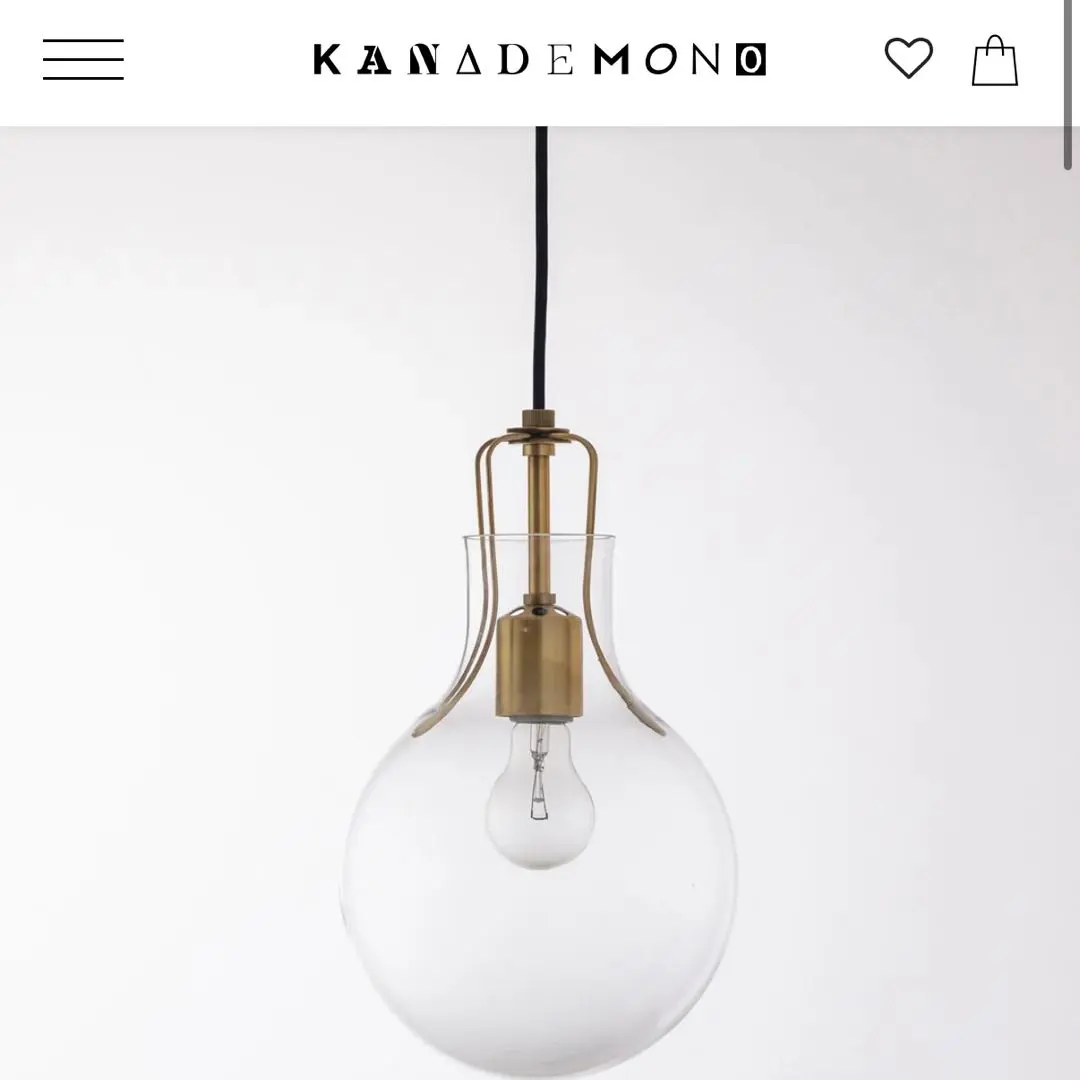Open the wishlist heart icon

908,58
